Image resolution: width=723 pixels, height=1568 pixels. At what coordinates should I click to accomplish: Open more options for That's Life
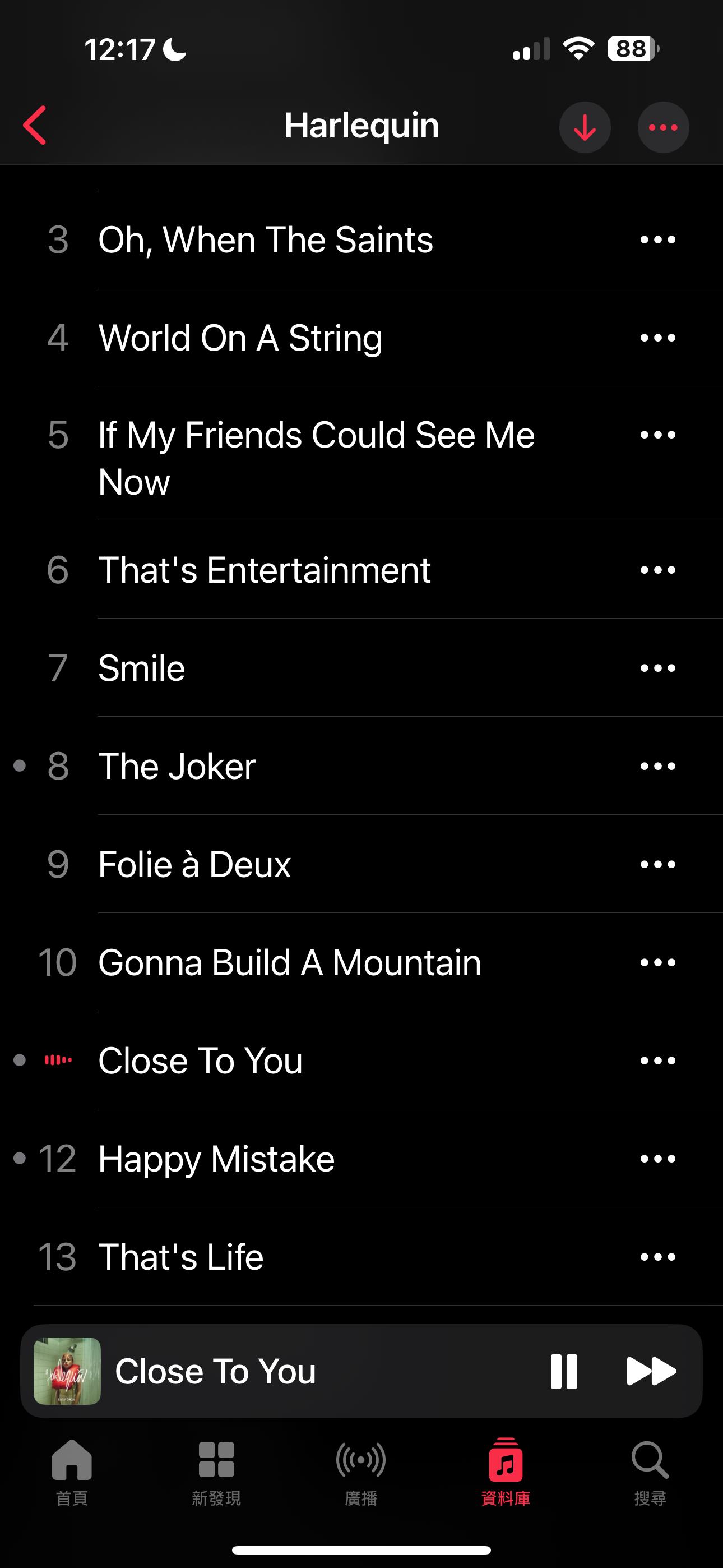tap(658, 1257)
